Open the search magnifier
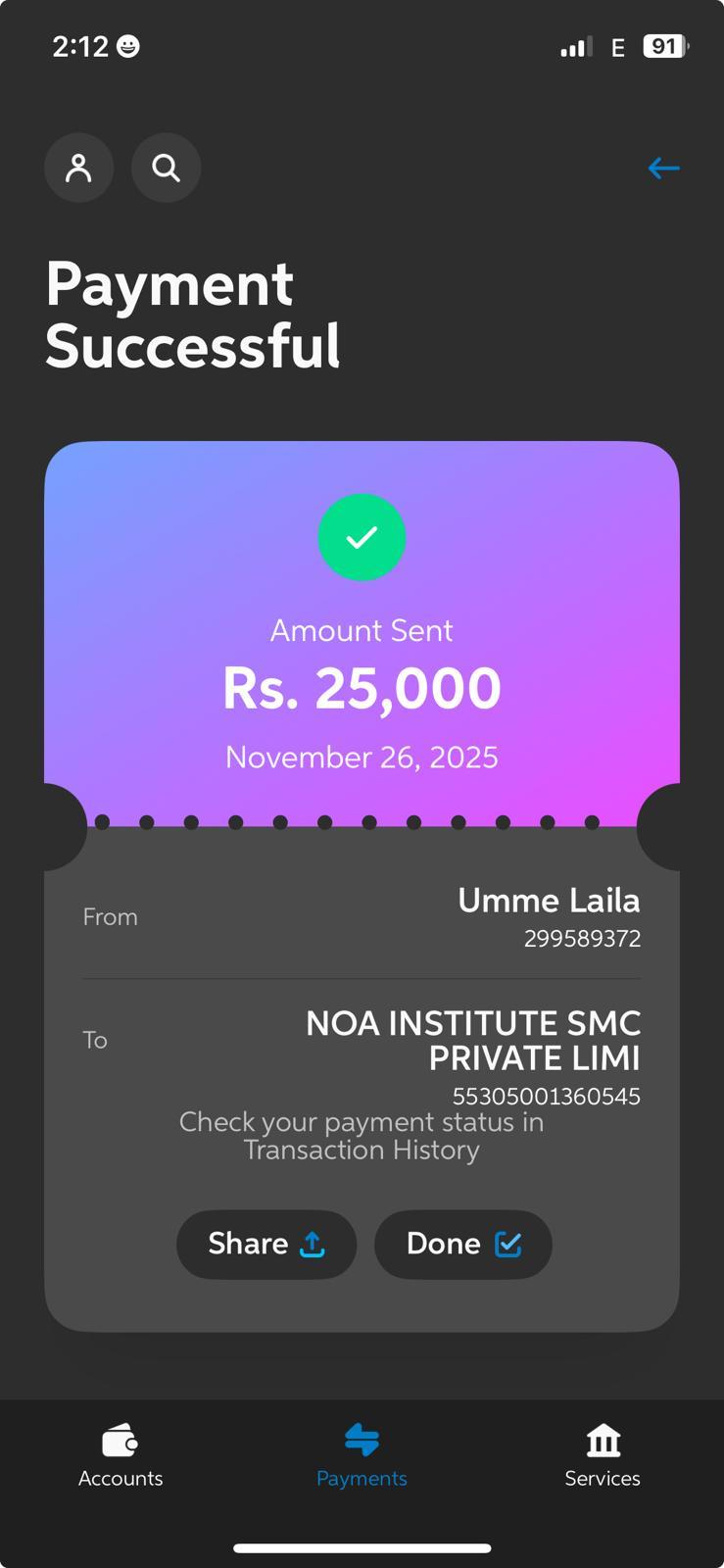The height and width of the screenshot is (1568, 724). click(167, 168)
